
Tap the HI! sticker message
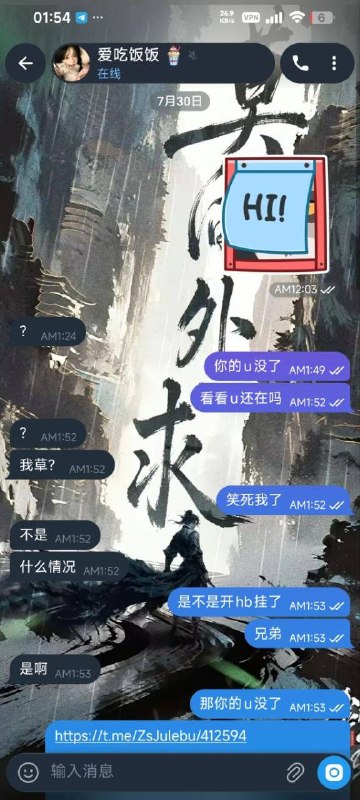tap(276, 213)
